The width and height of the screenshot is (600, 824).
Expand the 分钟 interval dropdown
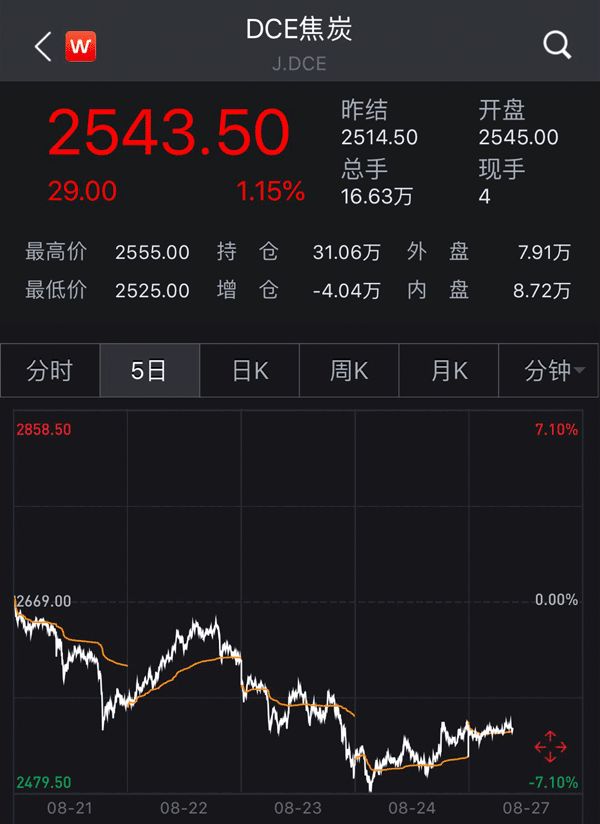553,371
